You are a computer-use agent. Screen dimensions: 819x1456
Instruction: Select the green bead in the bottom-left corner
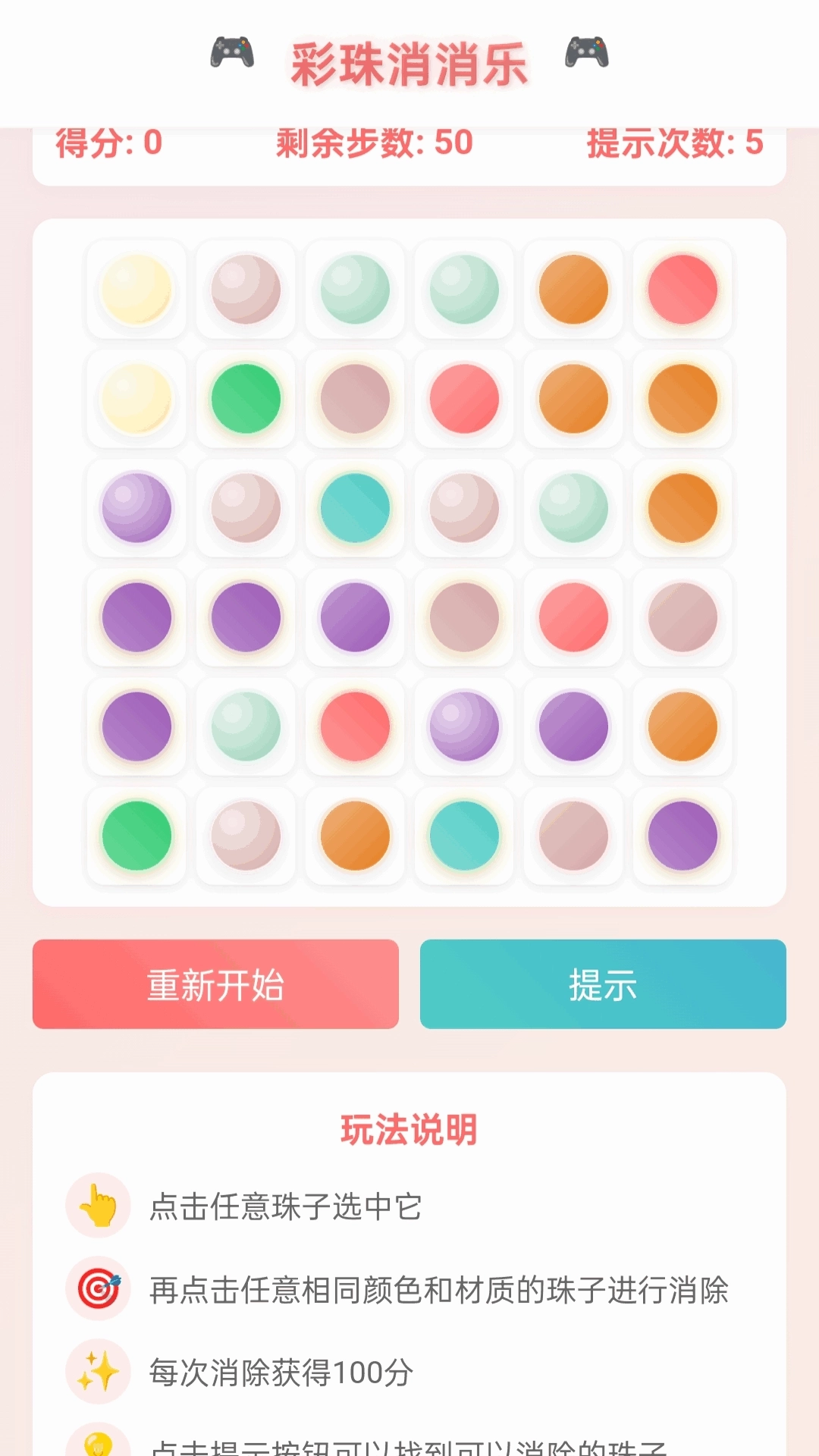[136, 834]
